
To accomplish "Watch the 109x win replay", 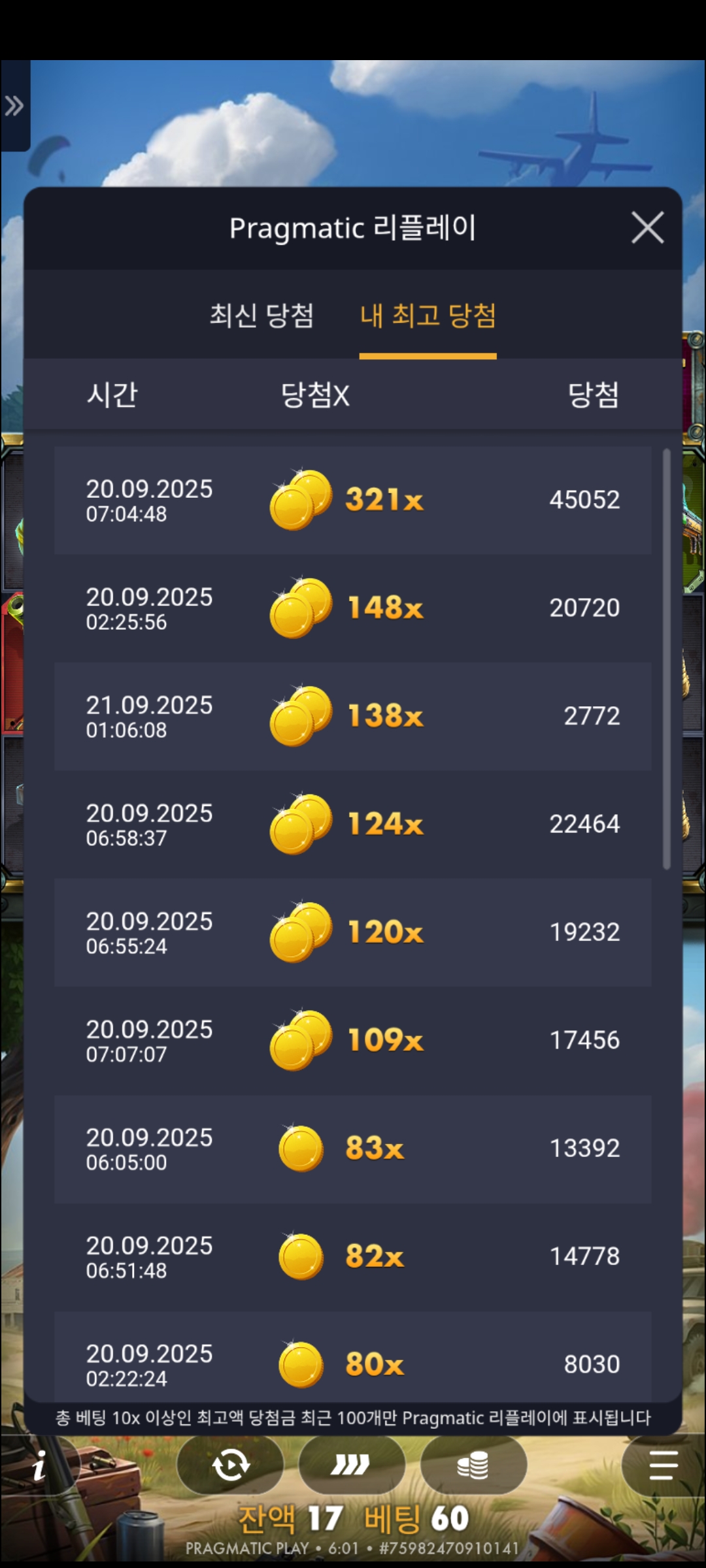I will [x=352, y=1040].
